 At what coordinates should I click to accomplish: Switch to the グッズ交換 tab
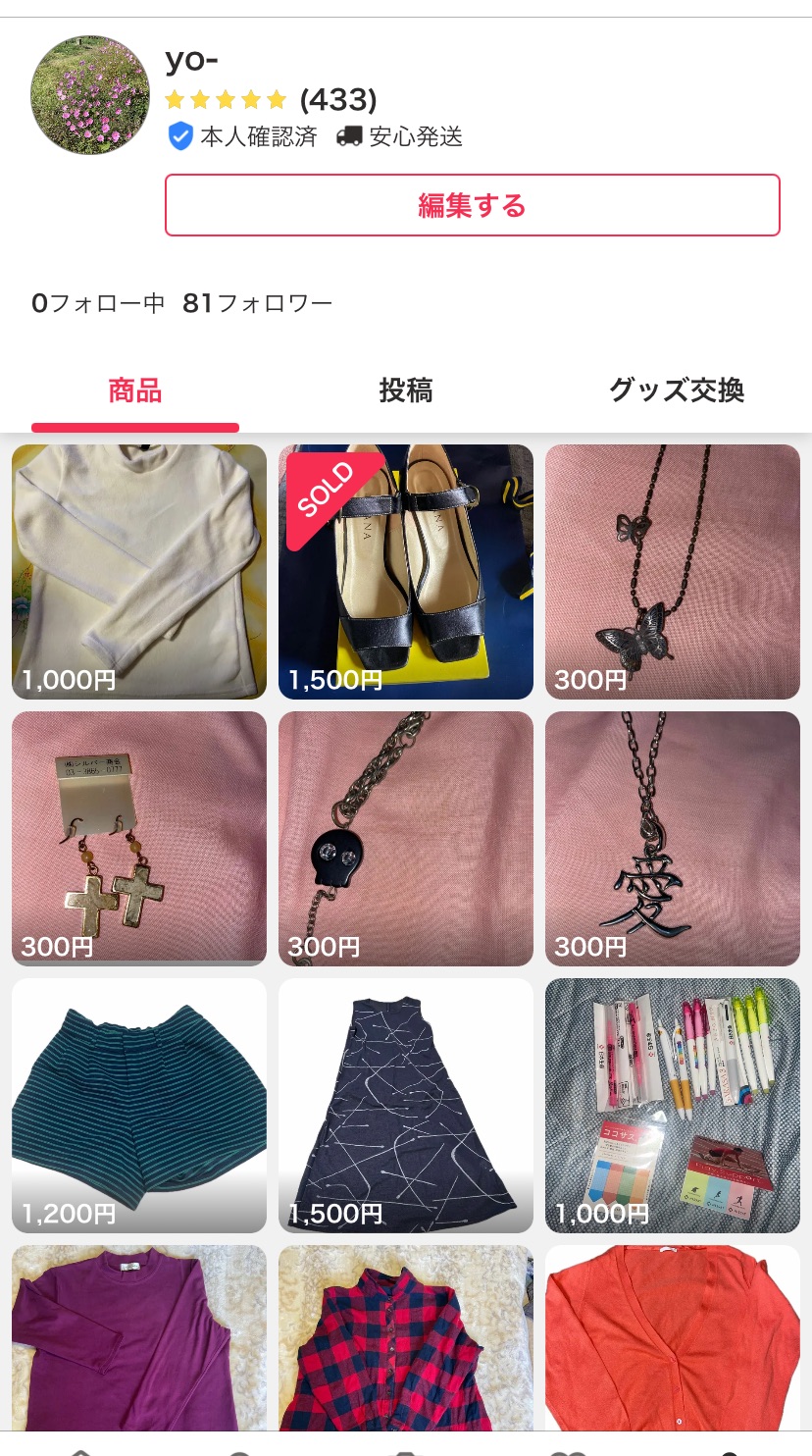[676, 390]
